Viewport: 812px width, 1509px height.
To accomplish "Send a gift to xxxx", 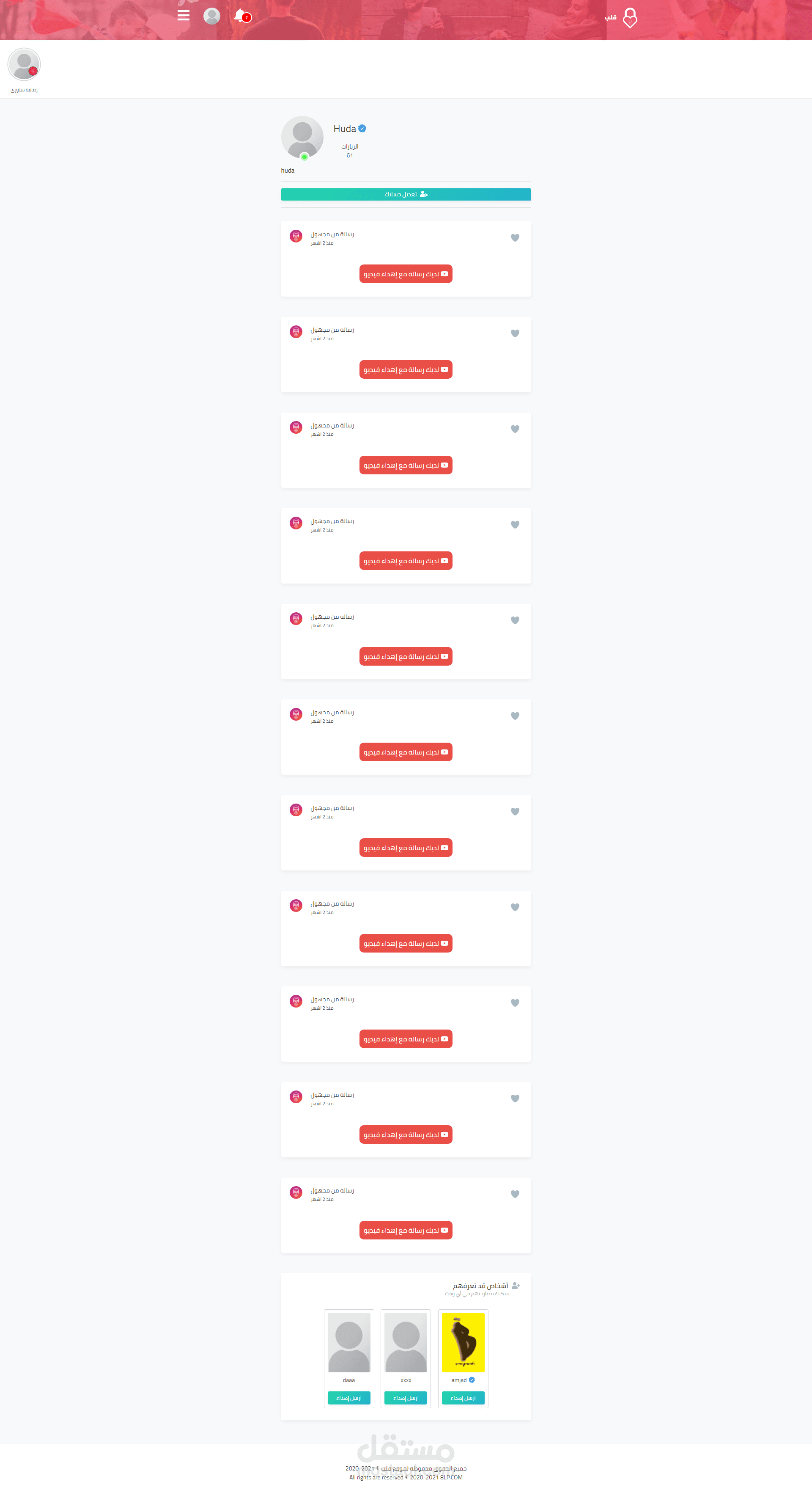I will (406, 1398).
